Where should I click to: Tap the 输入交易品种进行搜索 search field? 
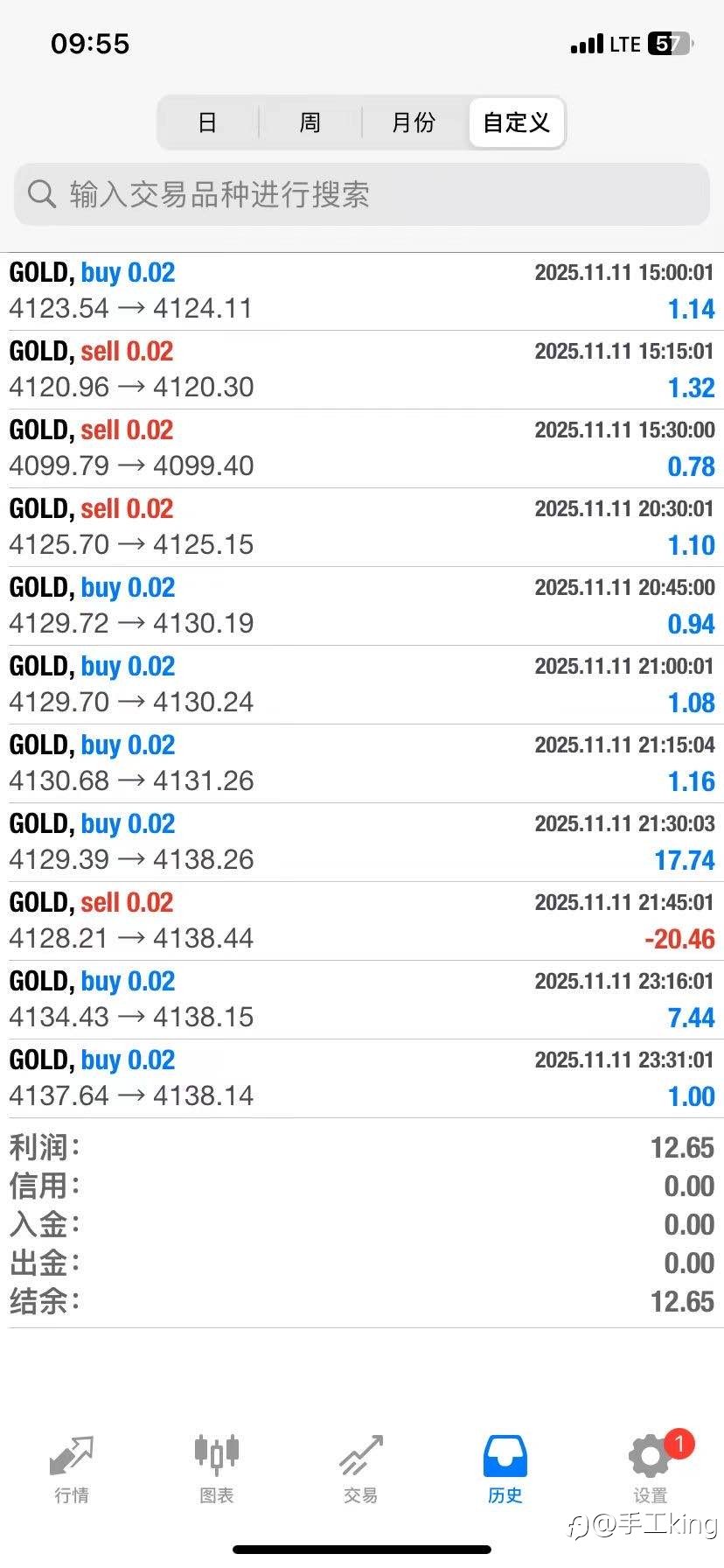pos(362,194)
